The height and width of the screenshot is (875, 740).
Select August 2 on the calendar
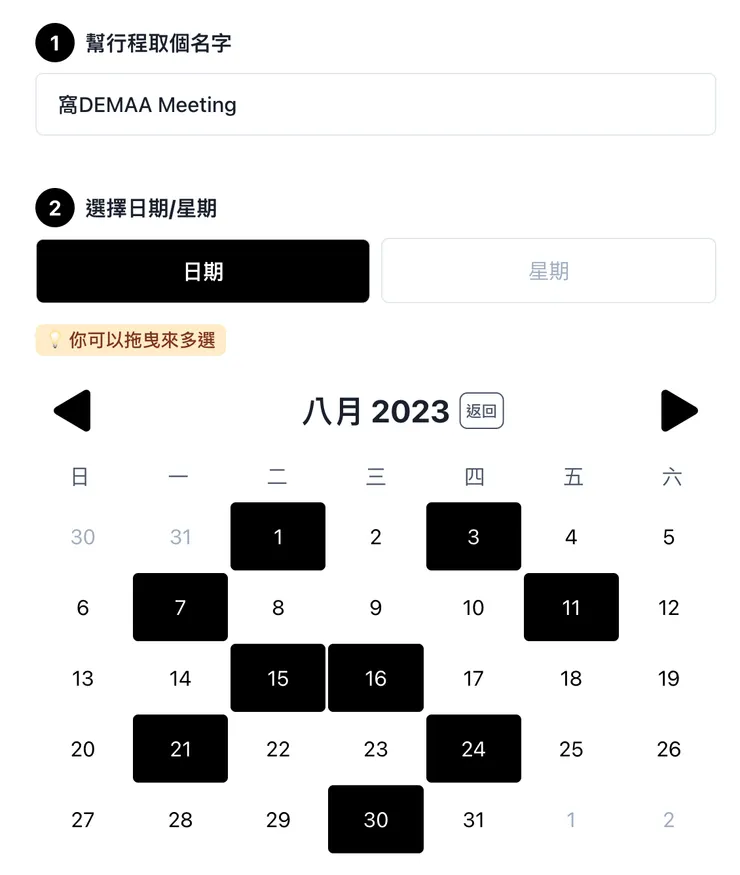[376, 537]
